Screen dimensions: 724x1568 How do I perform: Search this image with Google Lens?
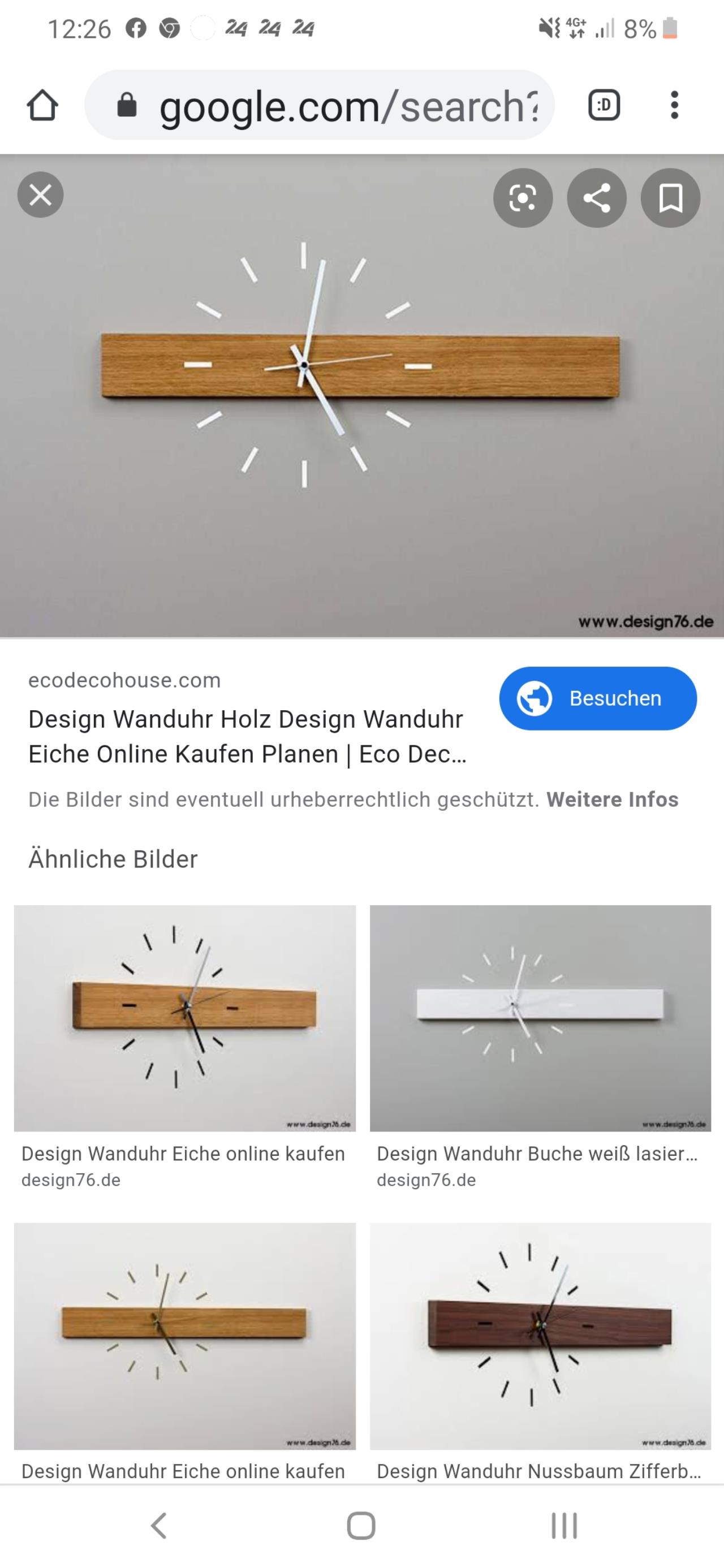click(x=523, y=198)
